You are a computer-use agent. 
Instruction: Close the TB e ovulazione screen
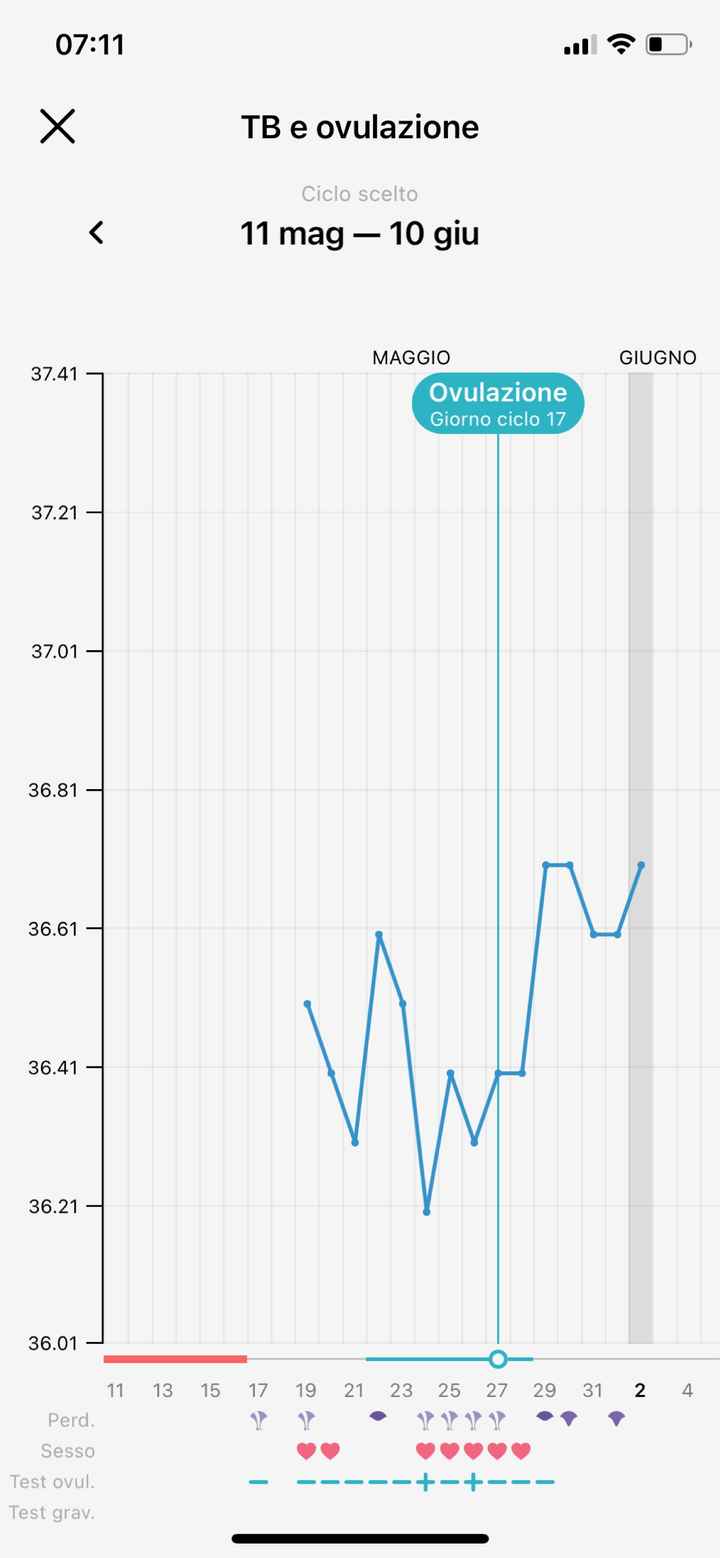coord(57,127)
